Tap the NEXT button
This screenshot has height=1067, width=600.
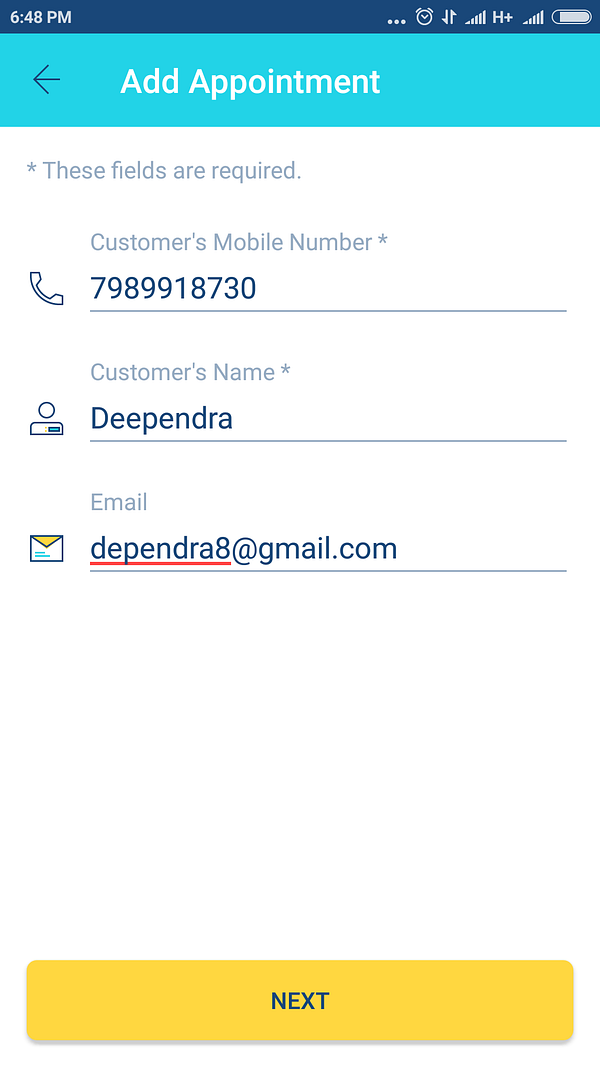pyautogui.click(x=300, y=1000)
